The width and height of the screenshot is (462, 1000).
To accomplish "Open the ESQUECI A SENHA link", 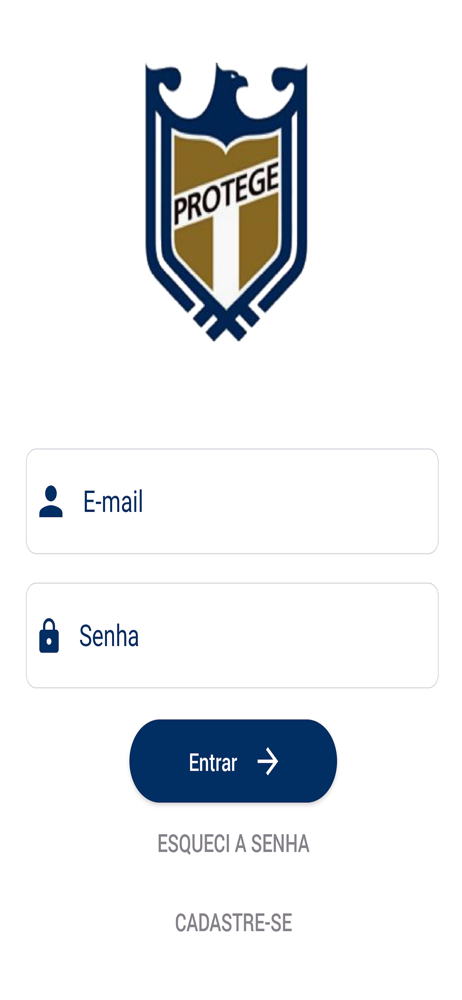I will point(234,844).
